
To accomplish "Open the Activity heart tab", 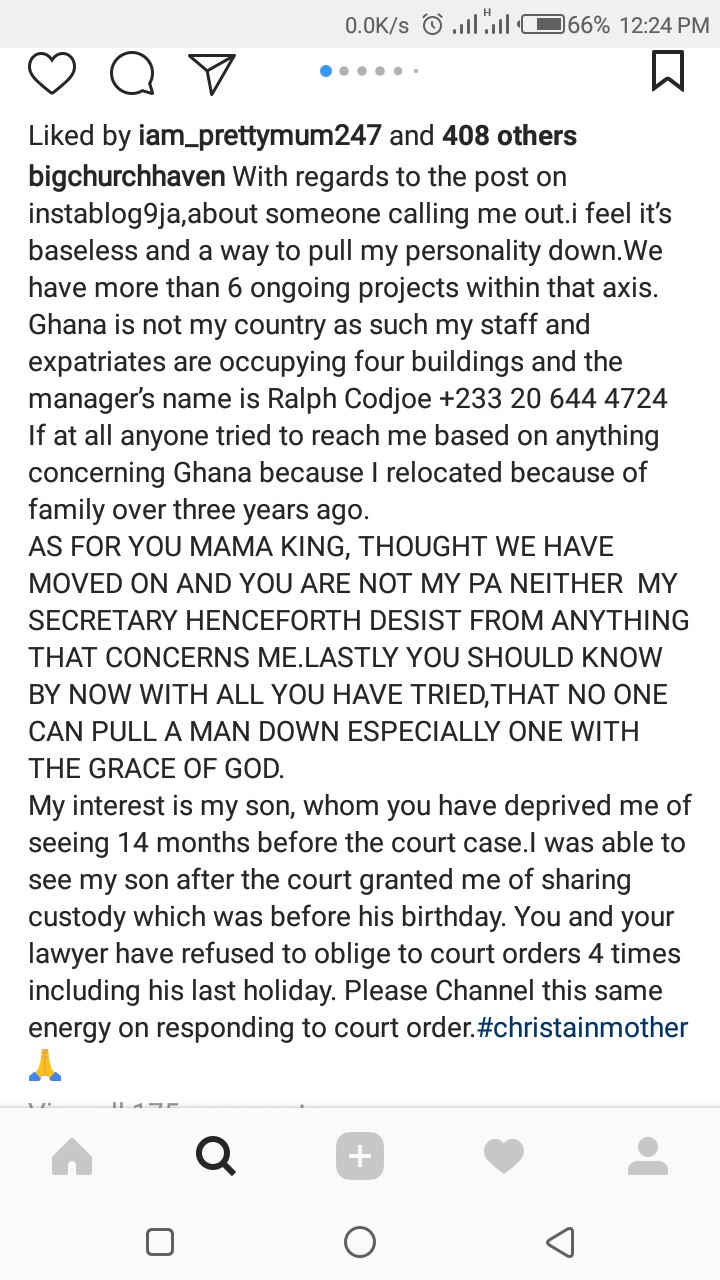I will 503,1158.
